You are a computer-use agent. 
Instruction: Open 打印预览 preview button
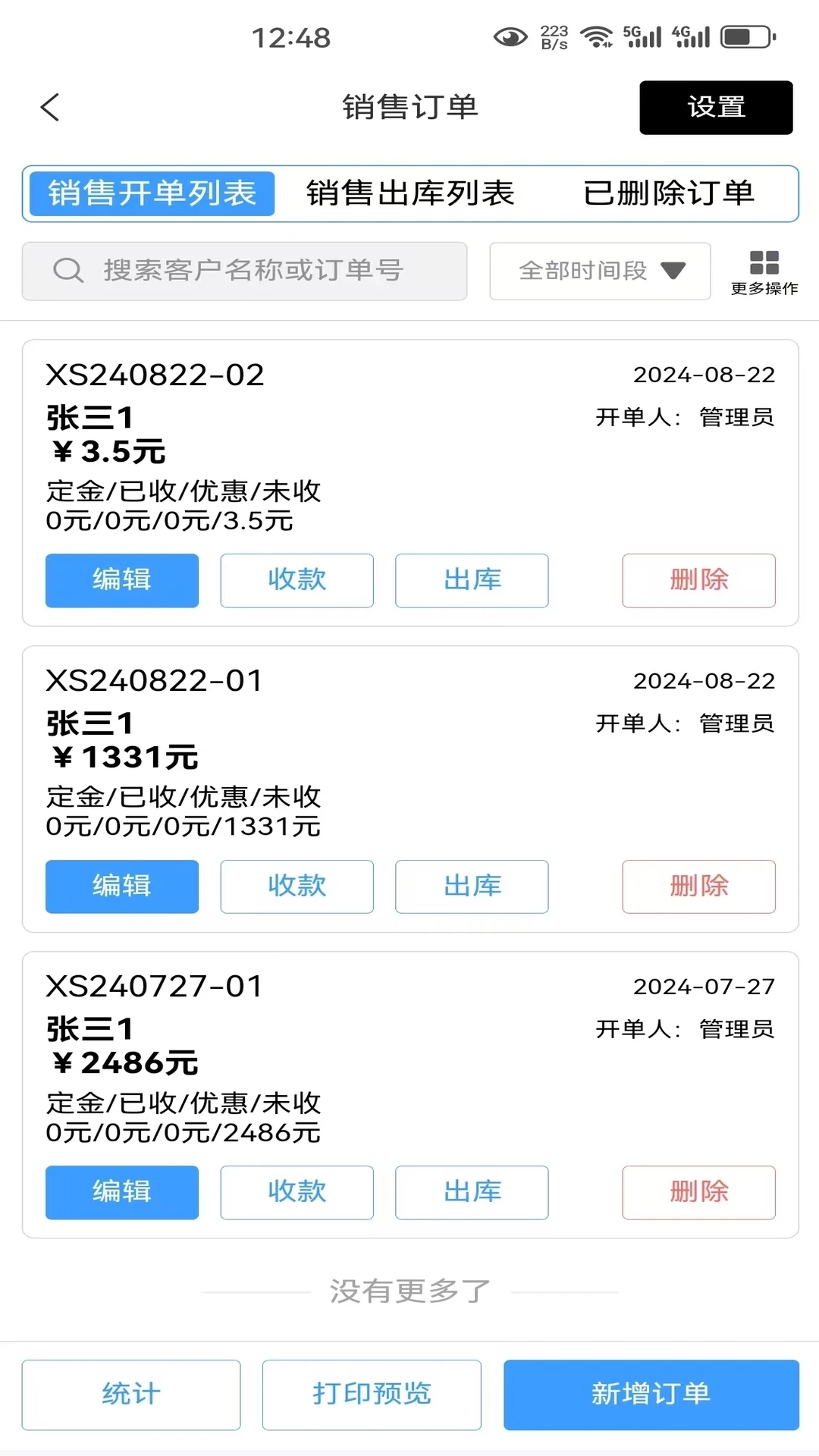click(x=372, y=1395)
